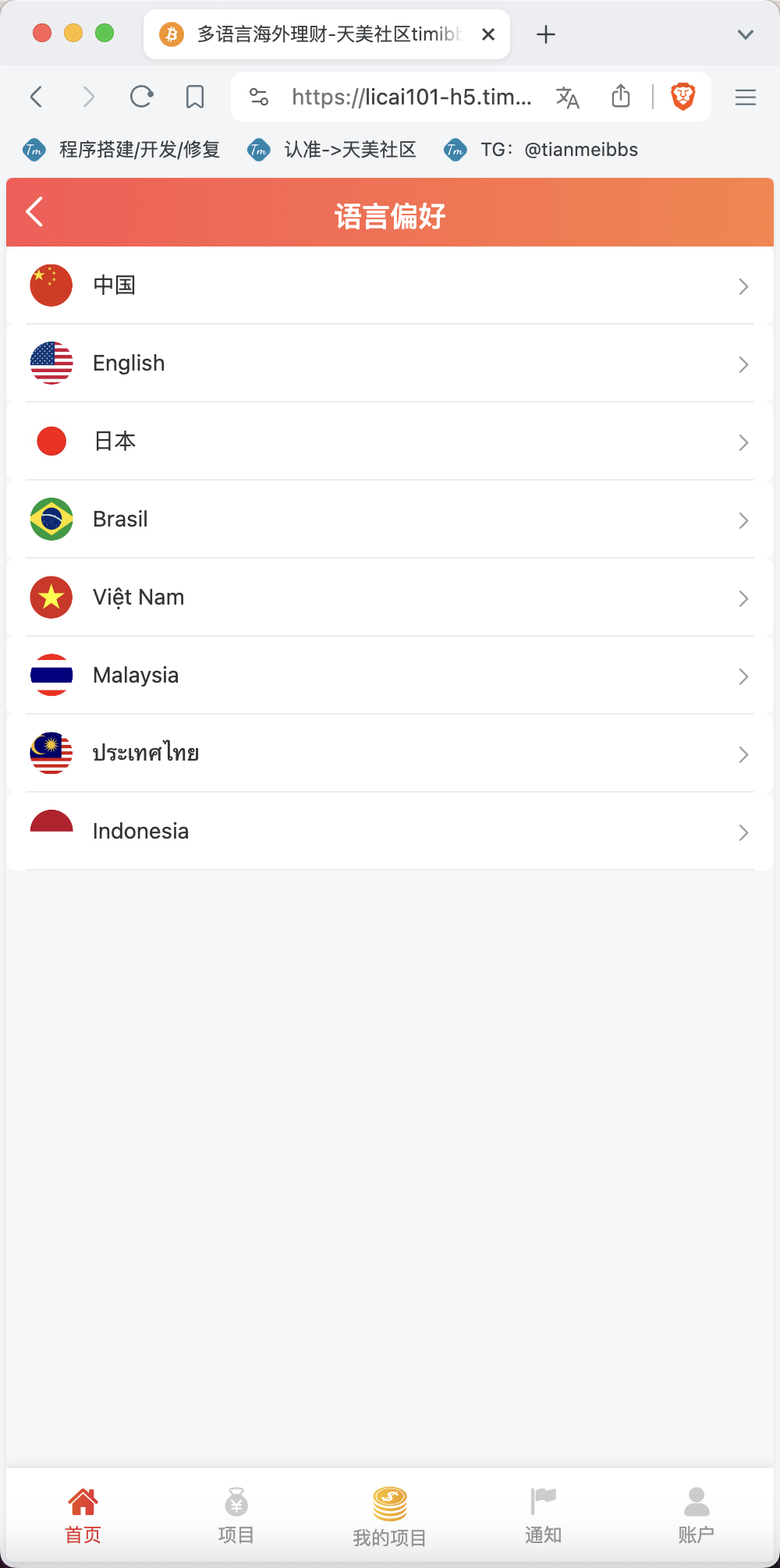The image size is (780, 1568).
Task: Close the current browser tab
Action: coord(488,34)
